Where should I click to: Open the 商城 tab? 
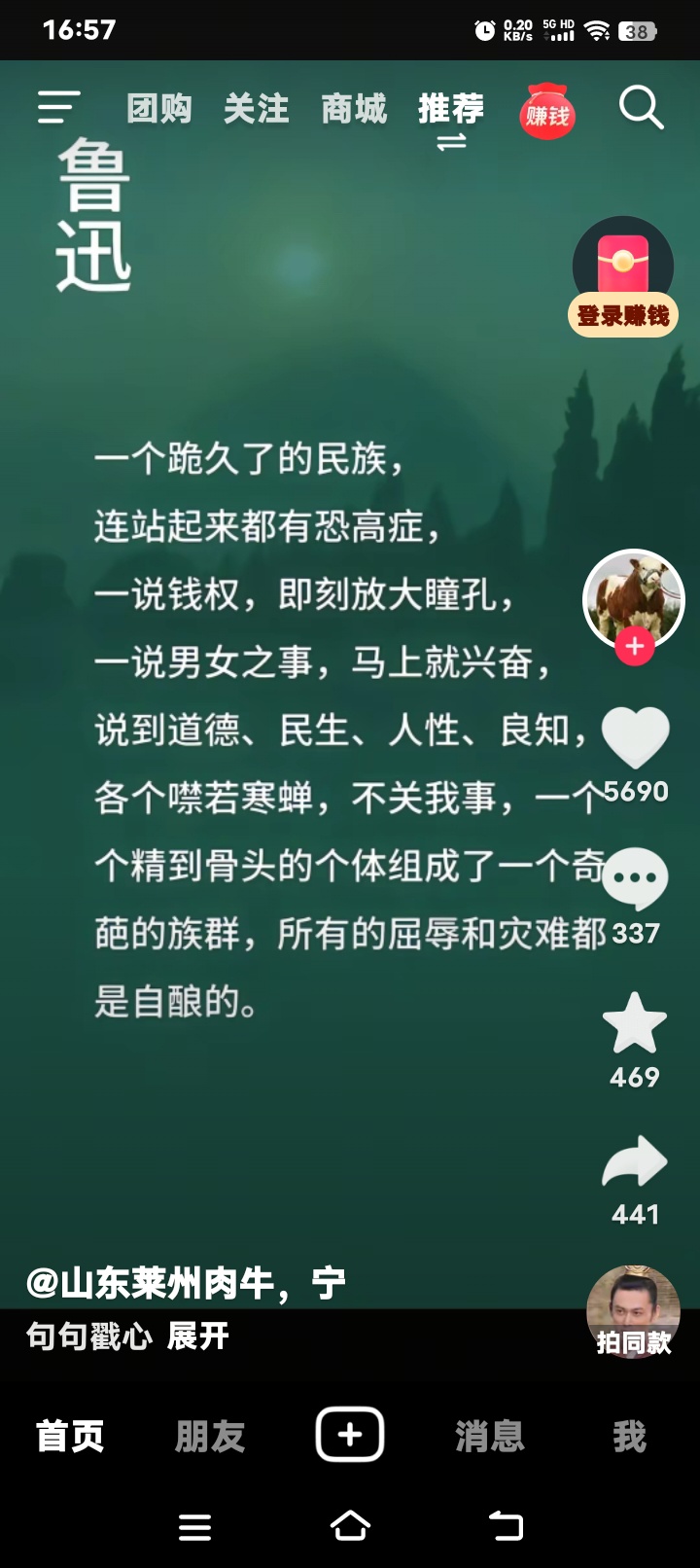(354, 108)
